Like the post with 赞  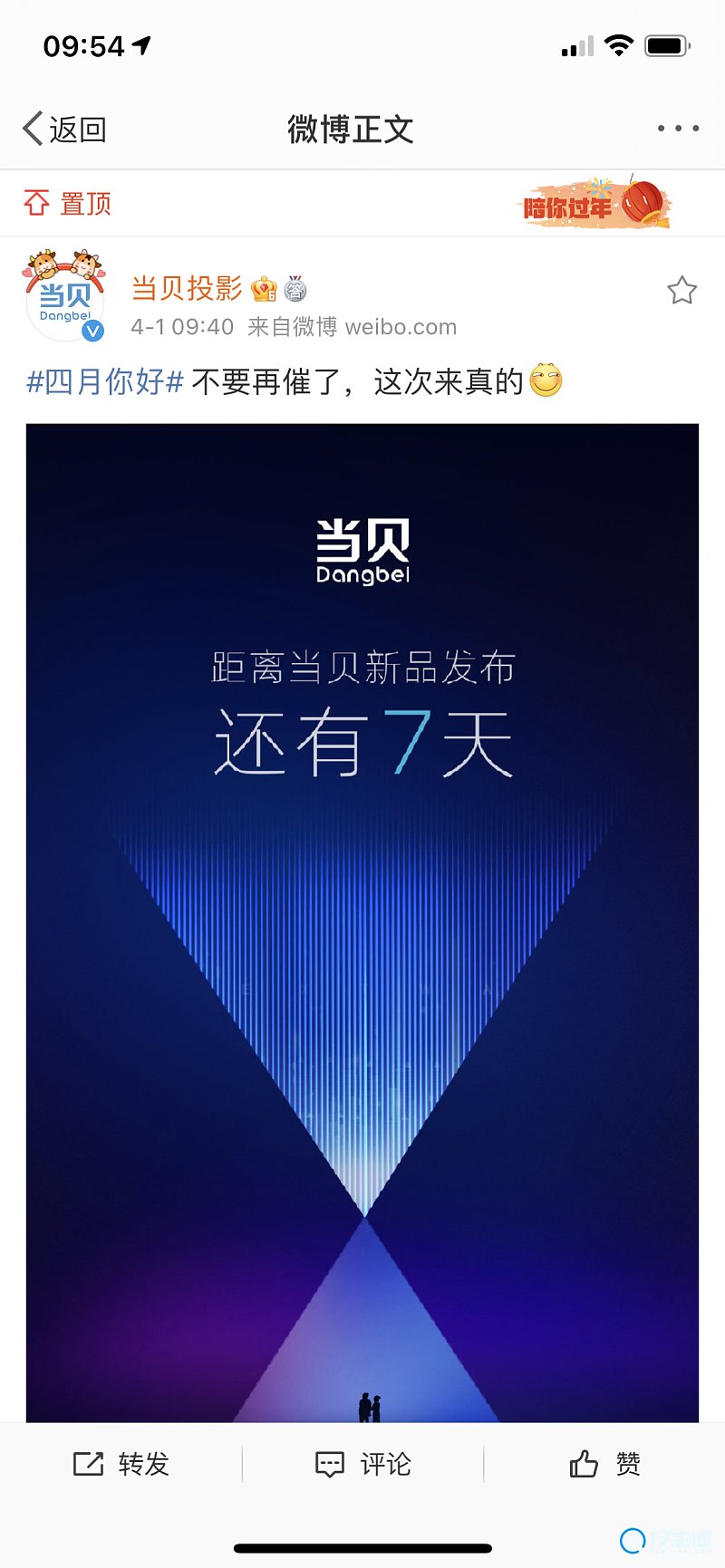(x=604, y=1464)
